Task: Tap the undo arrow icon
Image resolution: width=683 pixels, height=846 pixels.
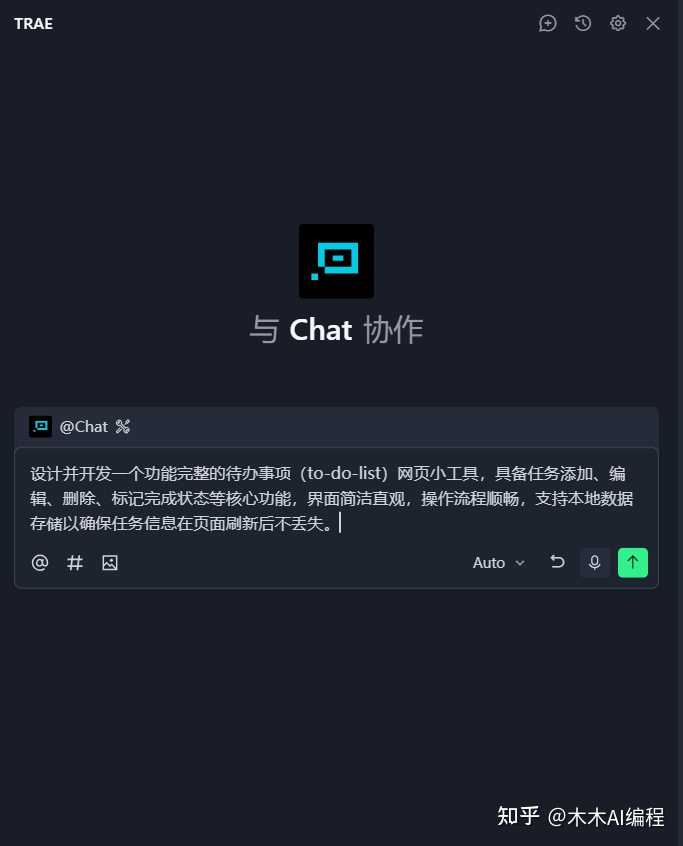Action: [558, 562]
